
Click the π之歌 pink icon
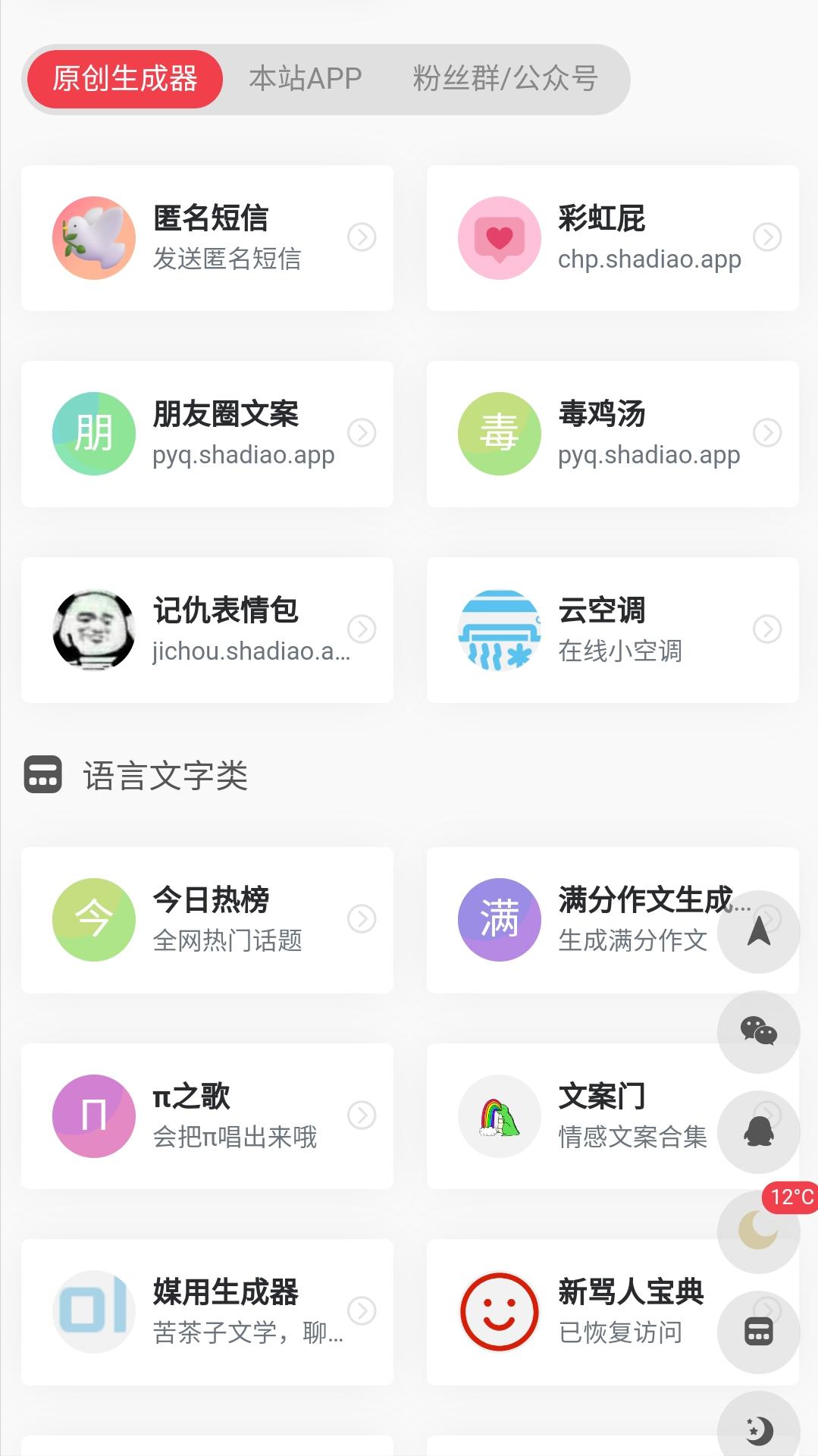point(93,1116)
